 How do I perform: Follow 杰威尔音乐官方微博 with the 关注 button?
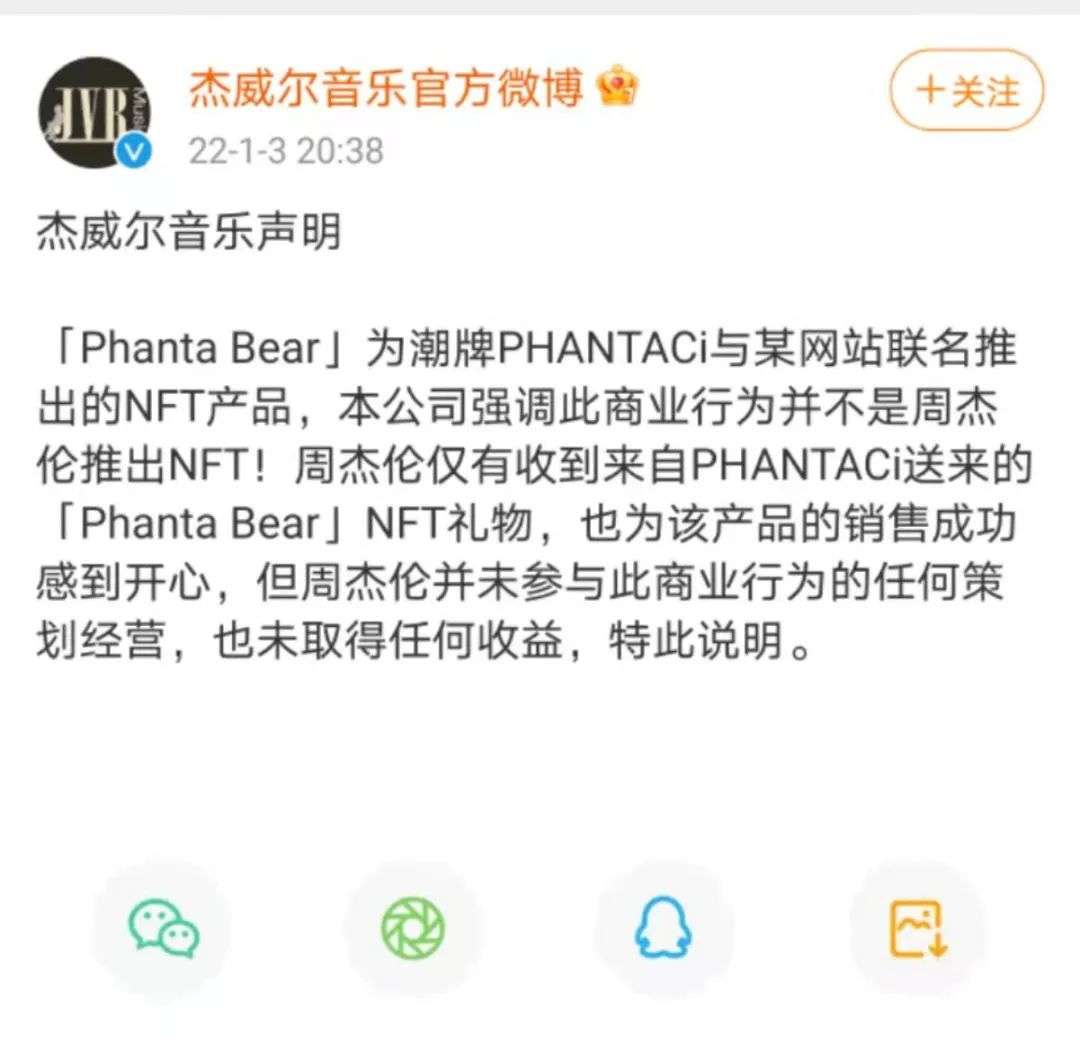pos(966,91)
